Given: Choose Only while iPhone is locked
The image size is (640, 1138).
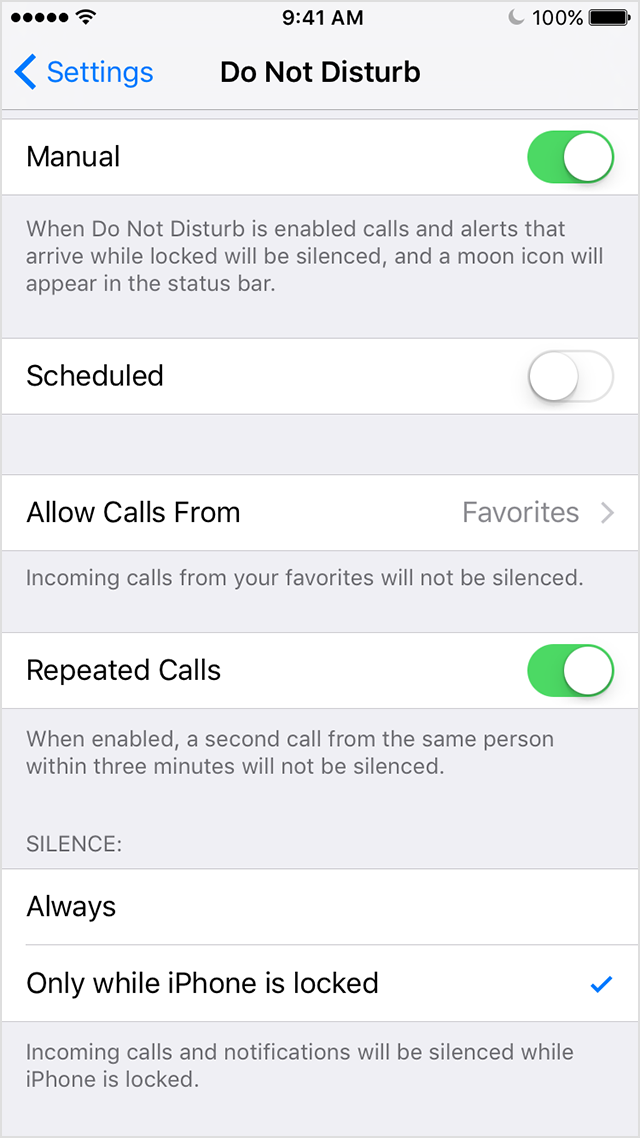Looking at the screenshot, I should pos(320,983).
